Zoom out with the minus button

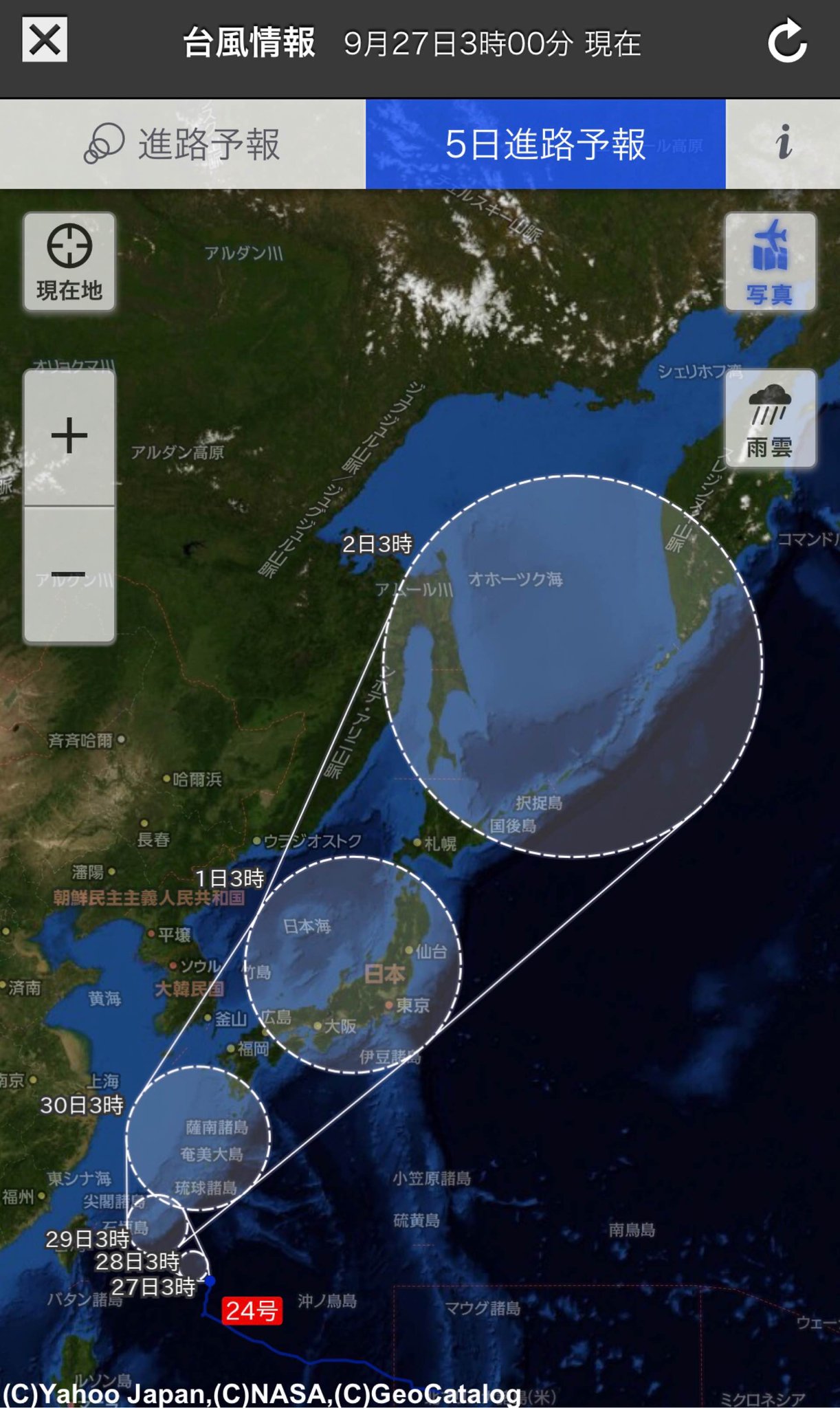[x=69, y=575]
